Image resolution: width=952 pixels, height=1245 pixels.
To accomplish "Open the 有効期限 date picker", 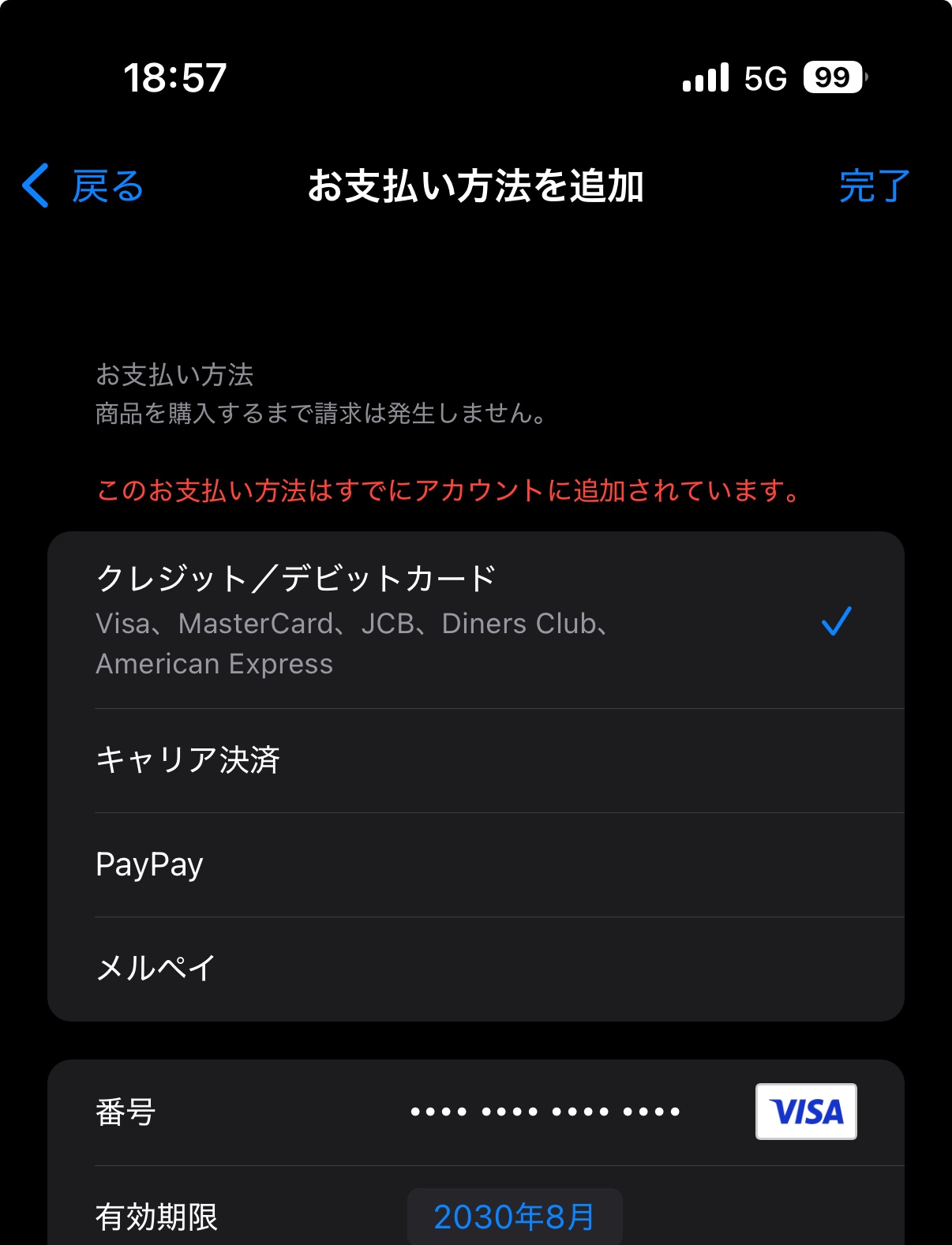I will (x=514, y=1217).
